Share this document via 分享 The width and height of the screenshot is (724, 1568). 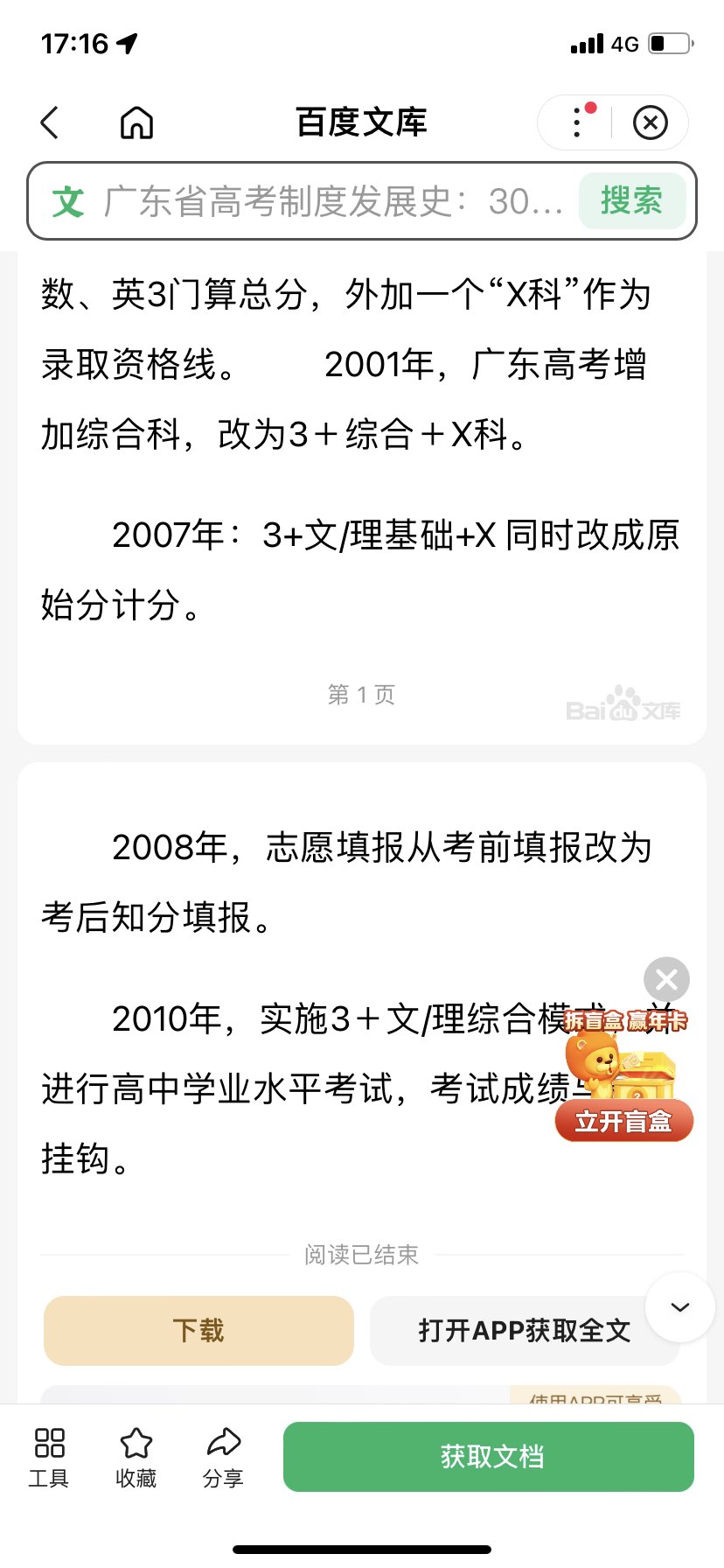(x=223, y=1457)
